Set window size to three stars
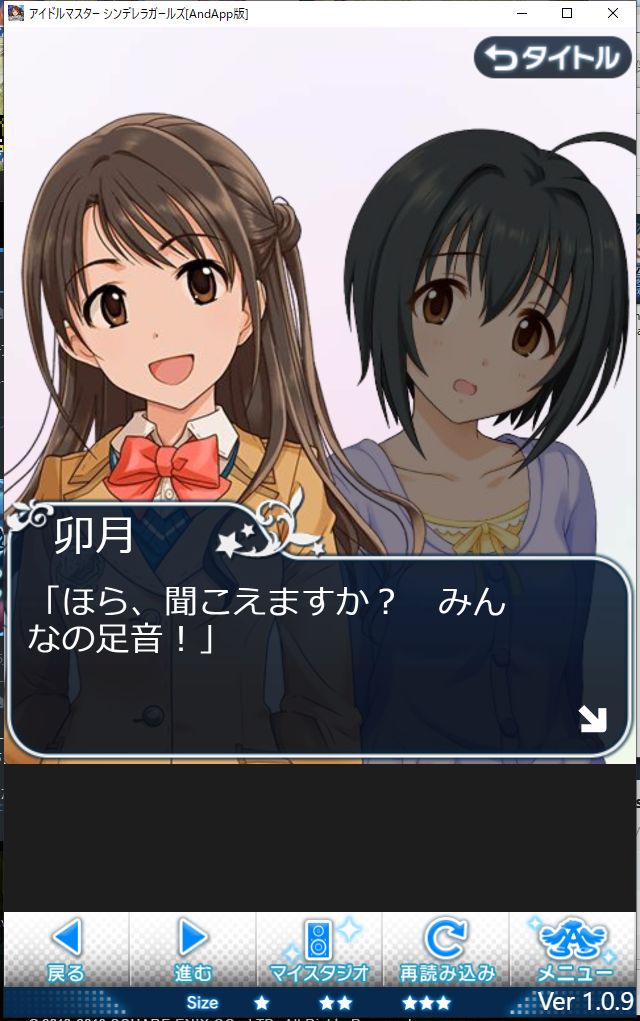 click(x=426, y=1002)
